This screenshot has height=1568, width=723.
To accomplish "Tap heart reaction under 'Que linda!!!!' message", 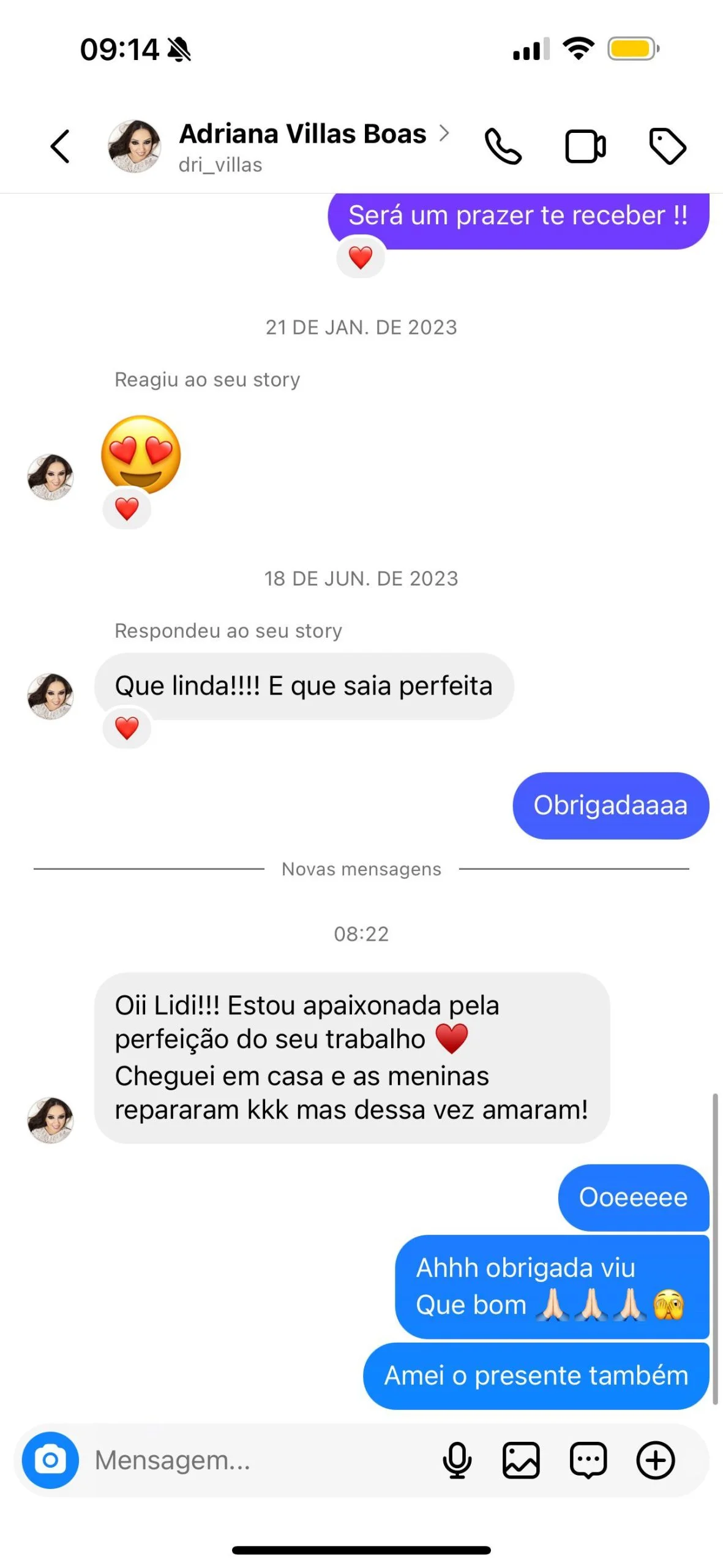I will pos(127,728).
